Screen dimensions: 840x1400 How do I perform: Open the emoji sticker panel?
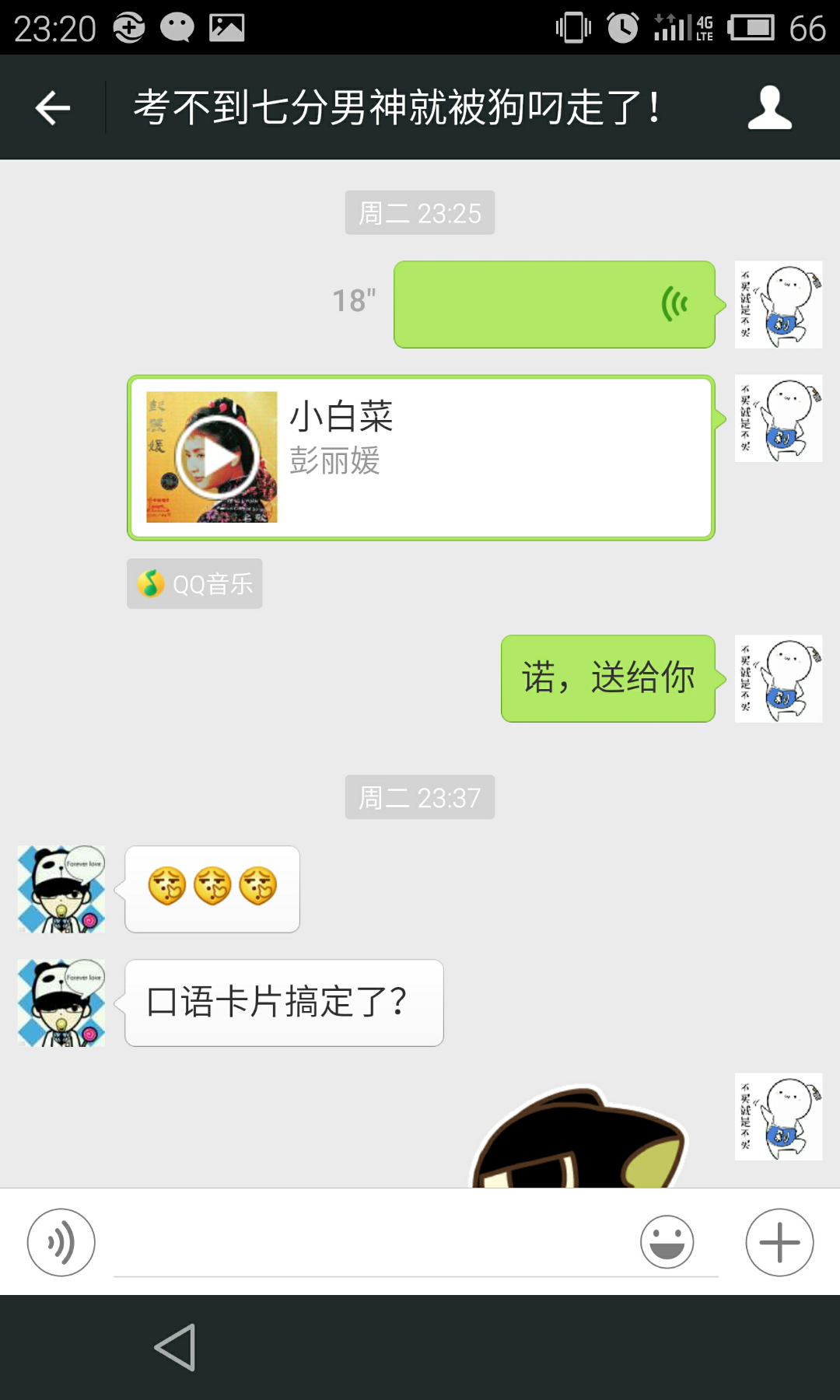[x=667, y=1242]
